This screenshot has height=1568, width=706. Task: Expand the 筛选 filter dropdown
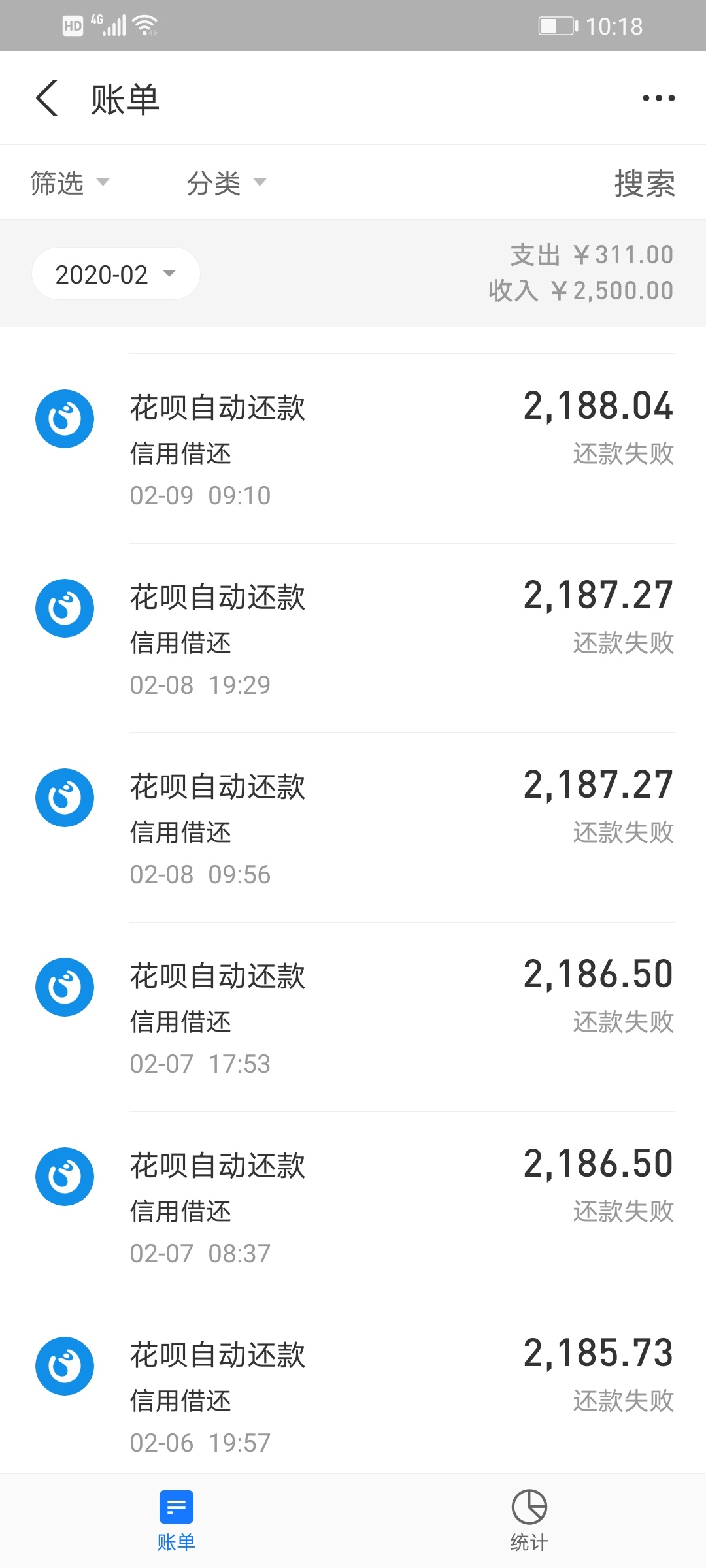point(70,183)
